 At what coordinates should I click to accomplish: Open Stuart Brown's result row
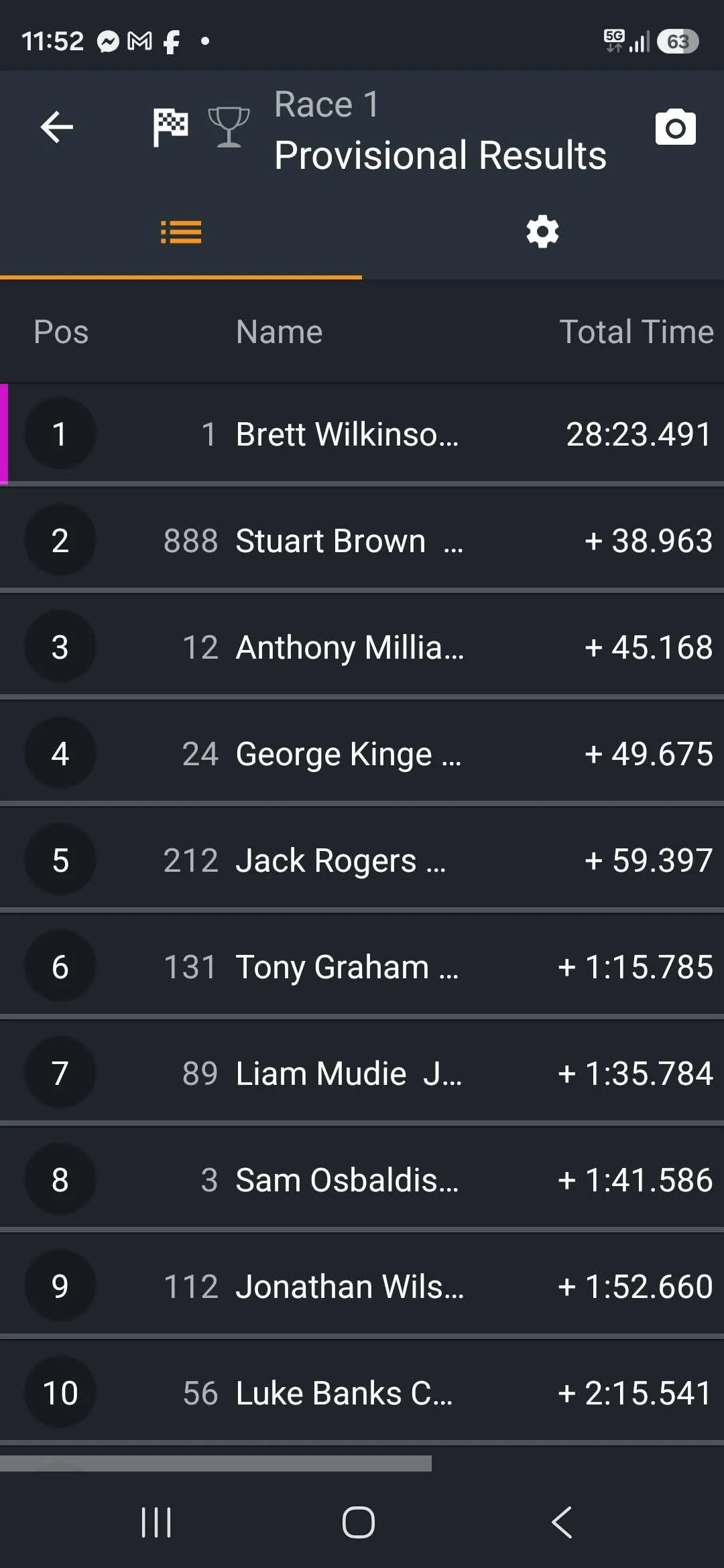point(362,540)
